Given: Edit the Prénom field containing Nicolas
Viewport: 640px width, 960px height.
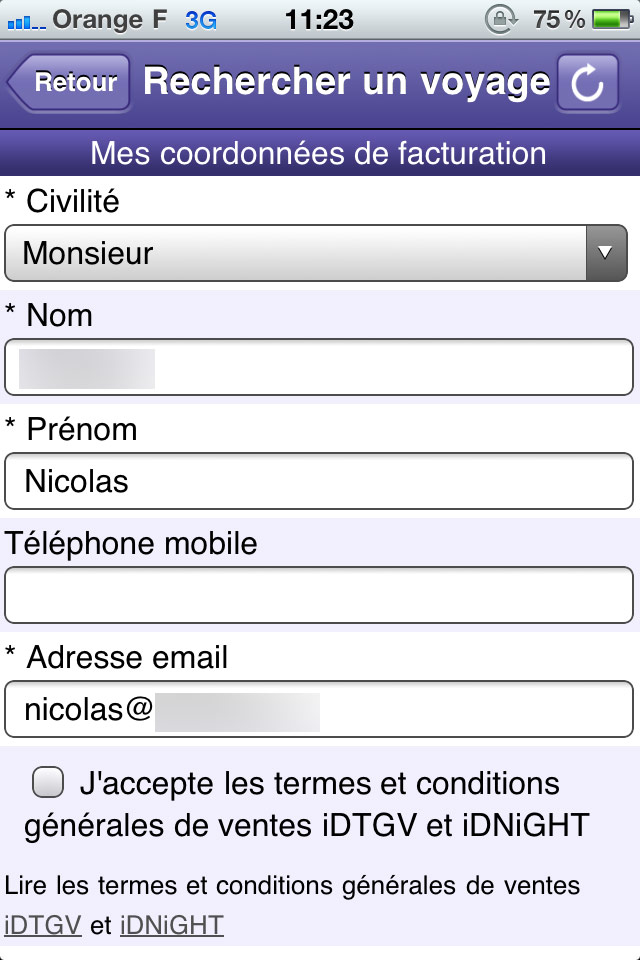Looking at the screenshot, I should pyautogui.click(x=318, y=482).
